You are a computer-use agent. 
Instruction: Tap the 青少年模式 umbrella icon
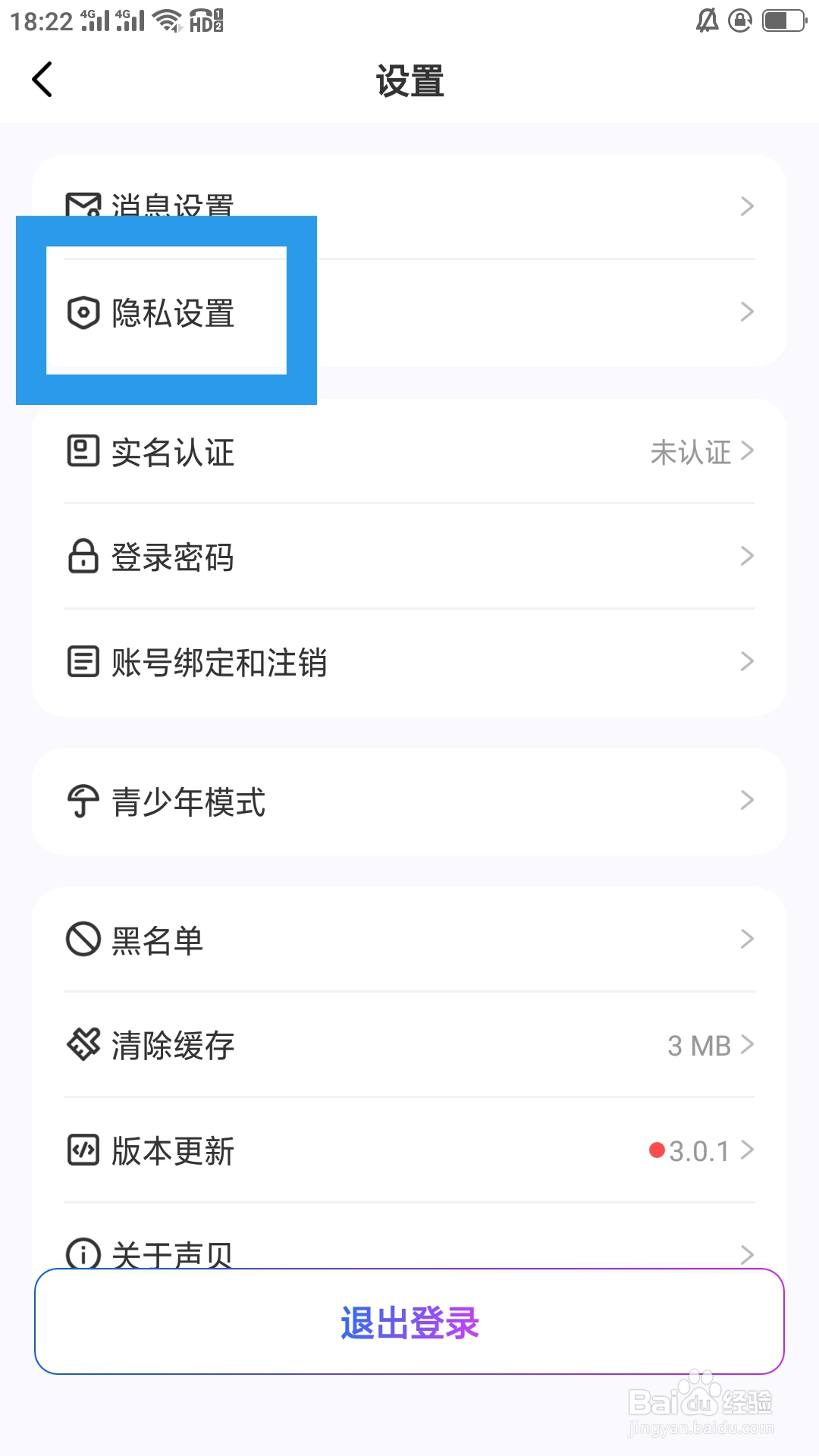coord(83,802)
